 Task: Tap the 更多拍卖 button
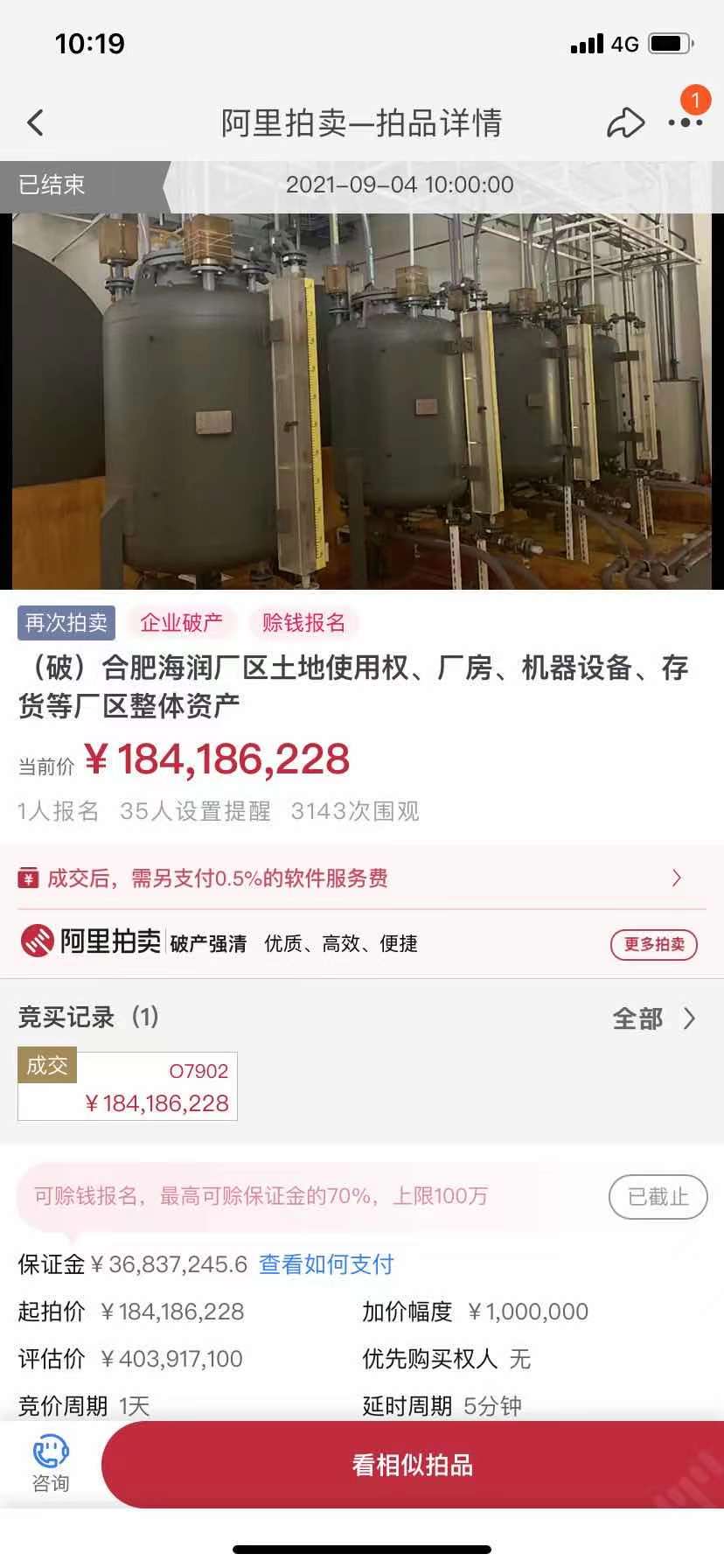[x=653, y=944]
